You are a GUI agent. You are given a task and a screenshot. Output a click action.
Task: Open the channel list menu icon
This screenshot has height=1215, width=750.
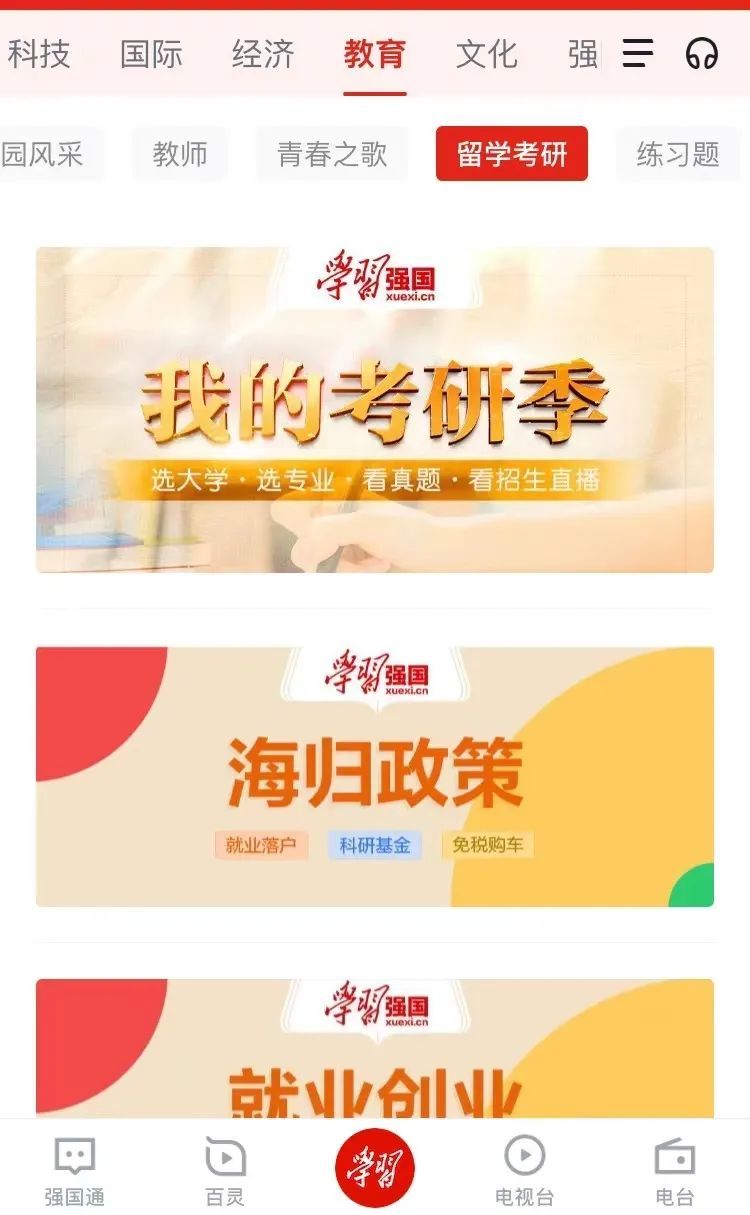coord(637,53)
